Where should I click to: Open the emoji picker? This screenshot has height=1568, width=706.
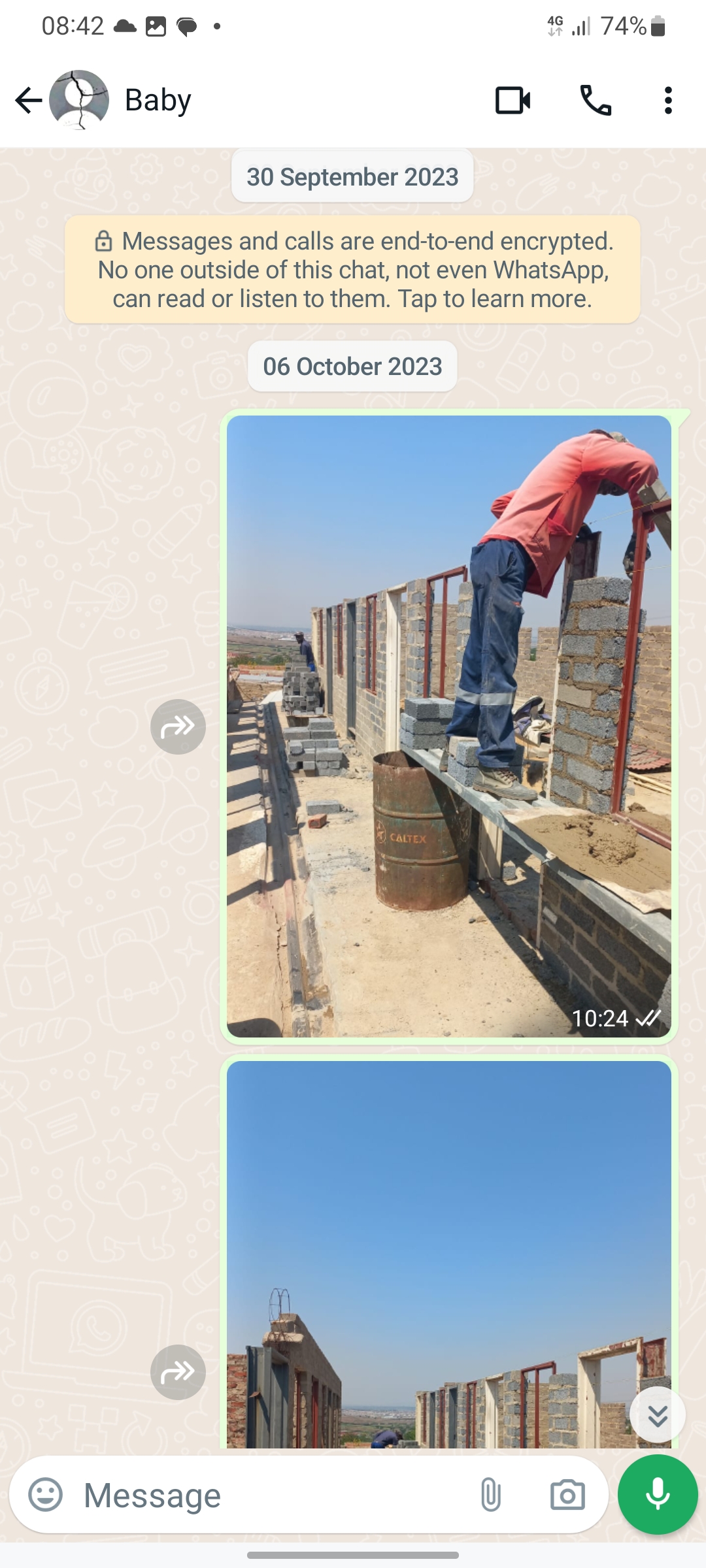coord(46,1495)
